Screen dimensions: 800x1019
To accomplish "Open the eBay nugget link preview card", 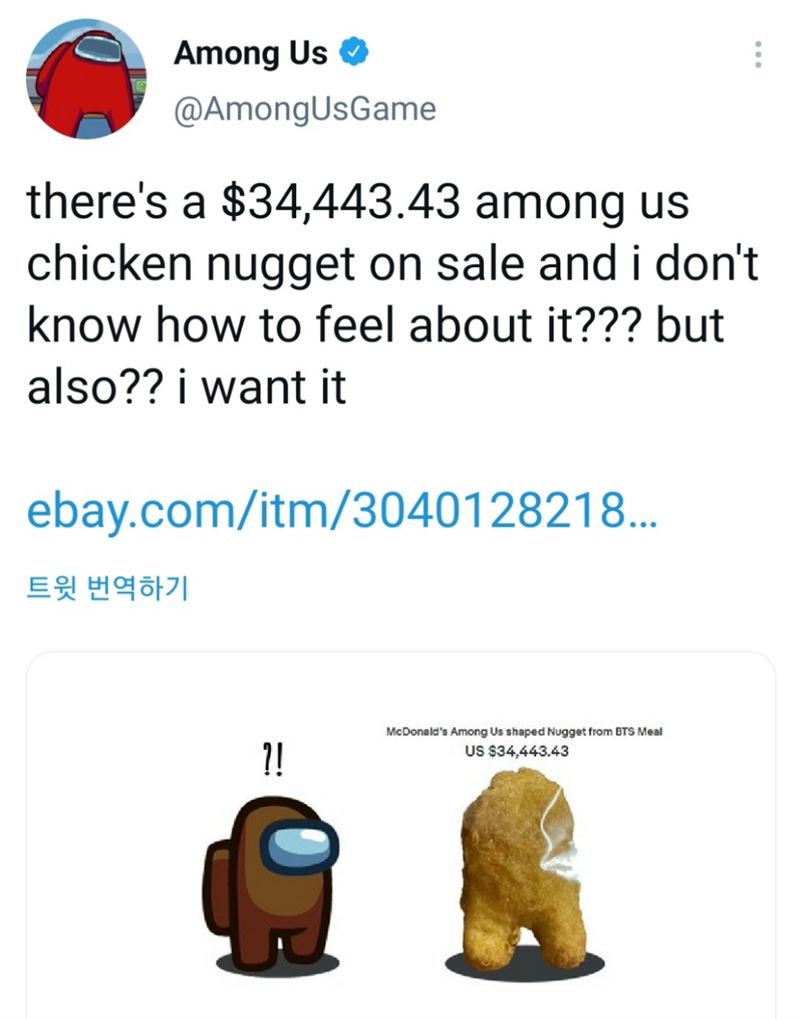I will 400,840.
